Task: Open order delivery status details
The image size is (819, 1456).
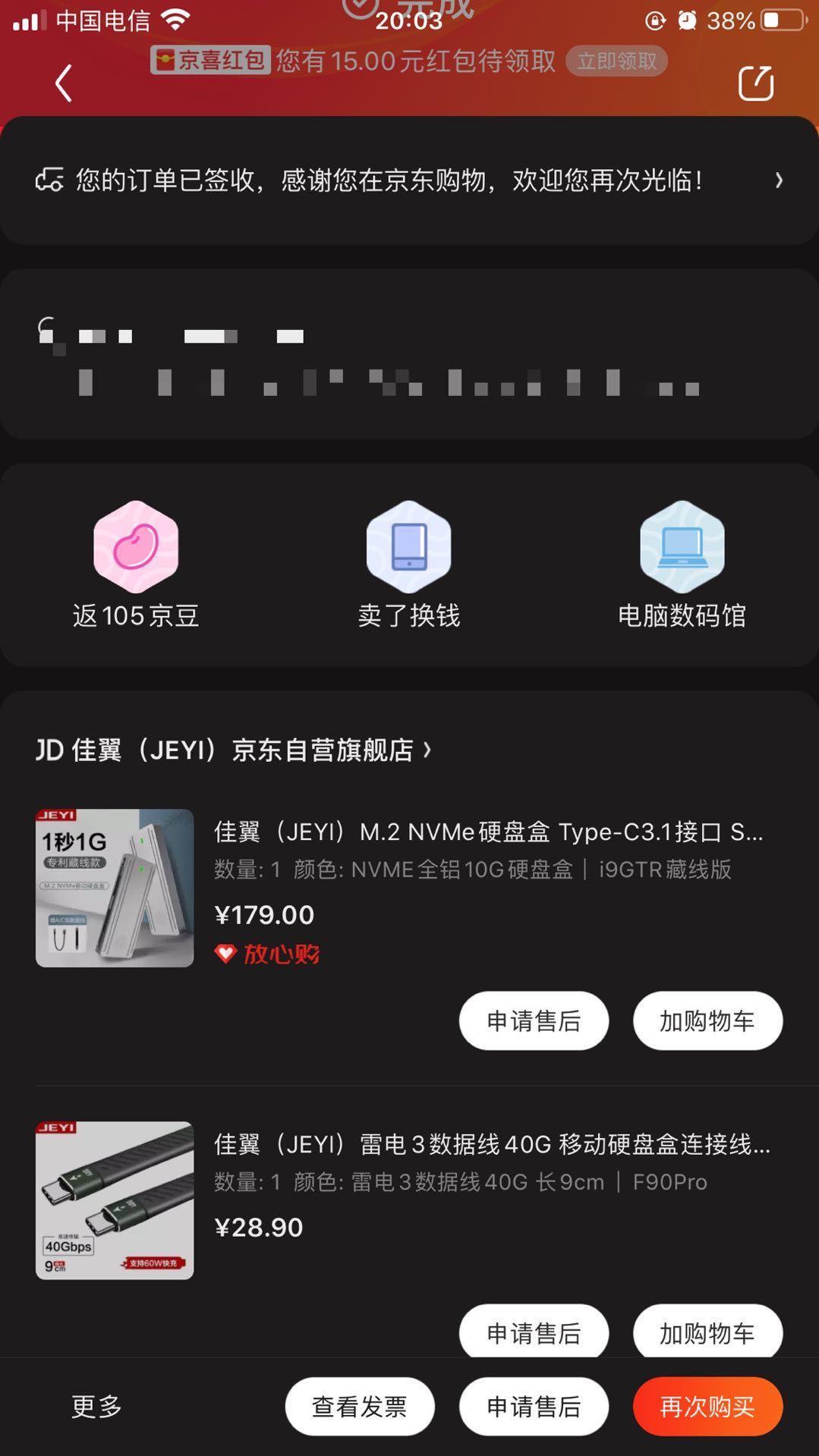Action: pos(409,181)
